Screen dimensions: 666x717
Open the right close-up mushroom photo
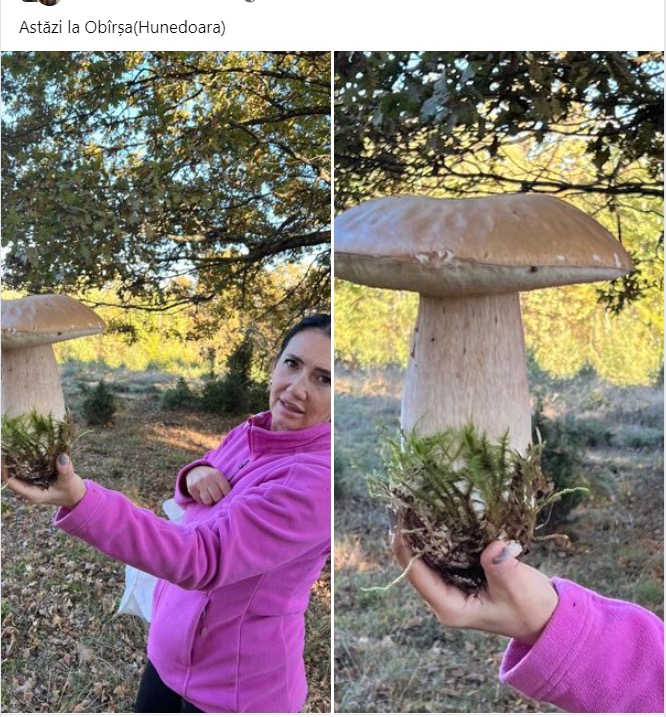click(x=499, y=382)
